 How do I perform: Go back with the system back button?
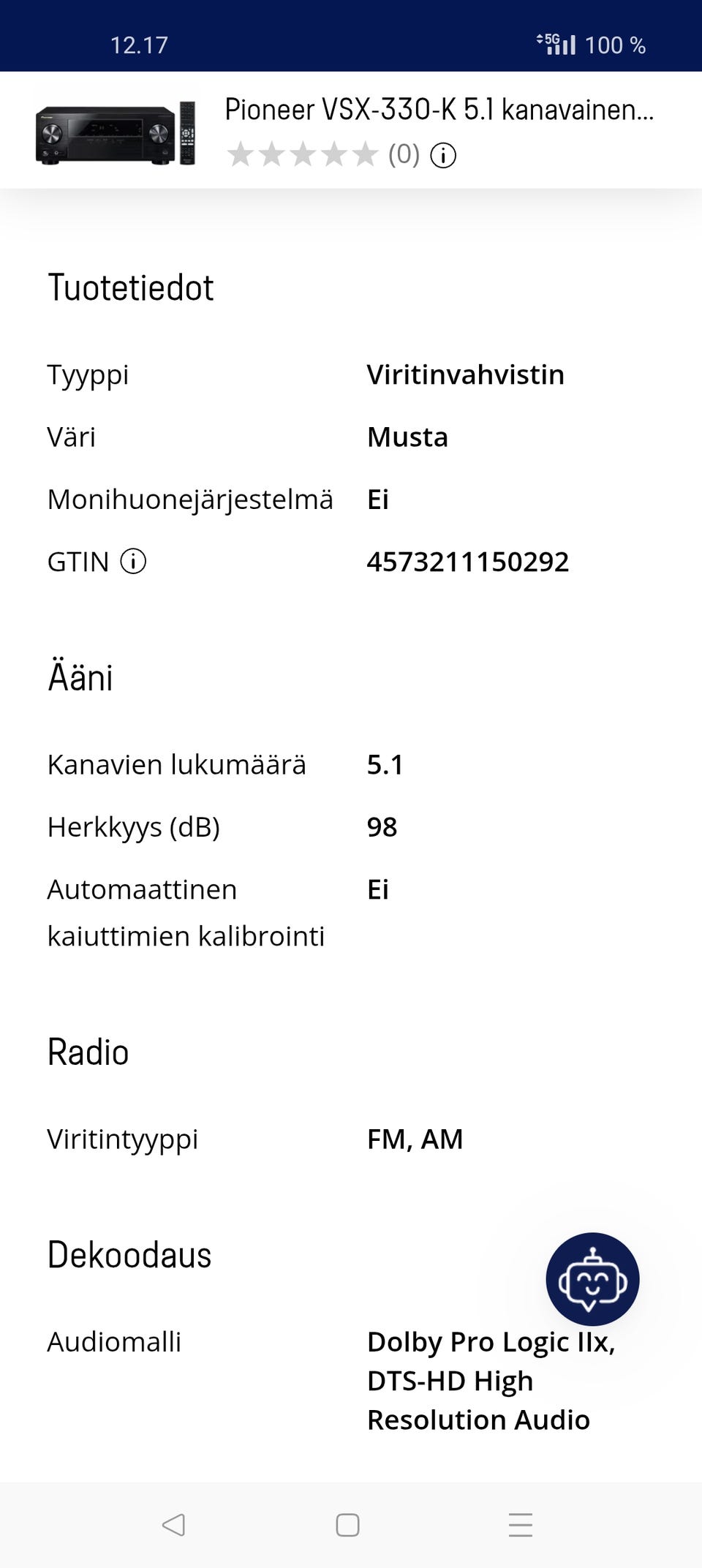point(173,1525)
